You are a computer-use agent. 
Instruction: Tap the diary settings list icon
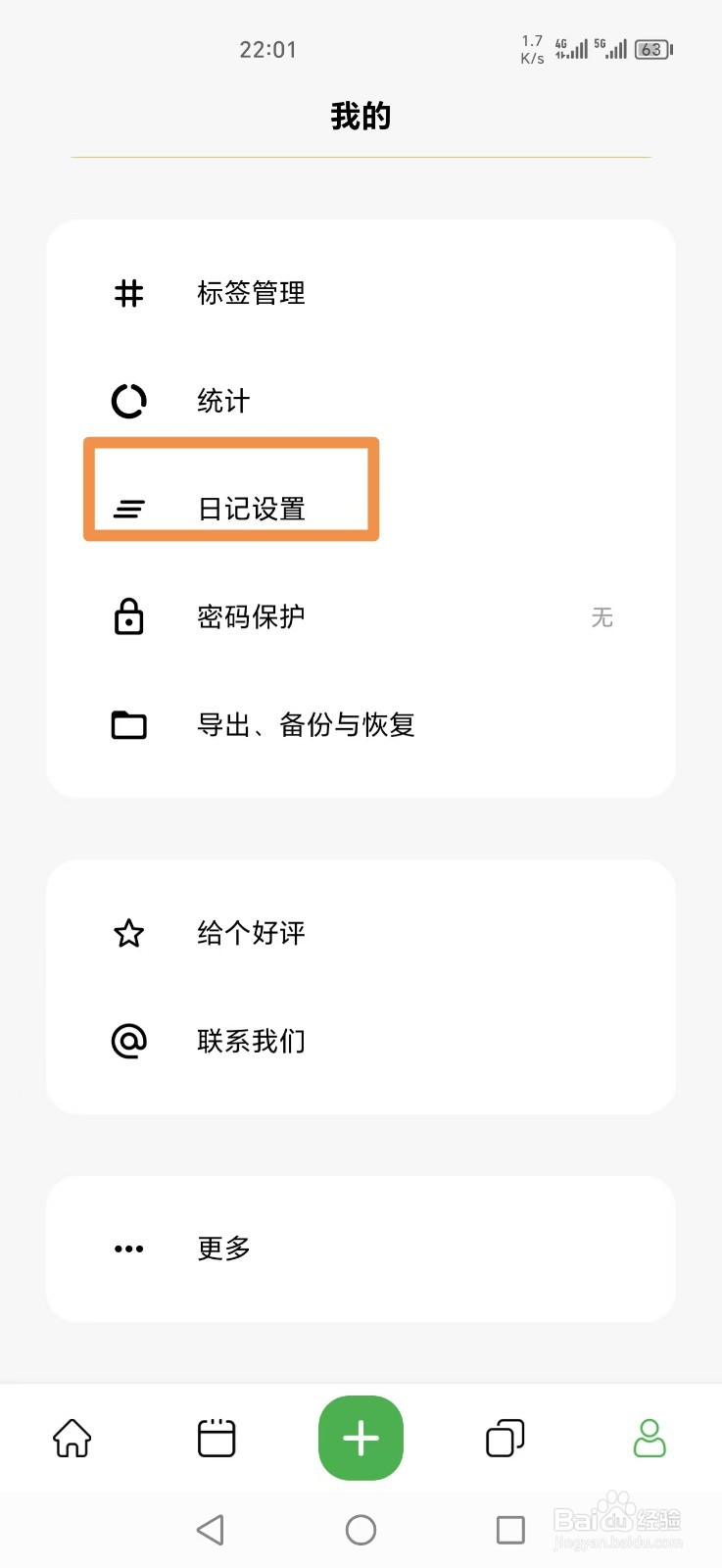pos(128,509)
